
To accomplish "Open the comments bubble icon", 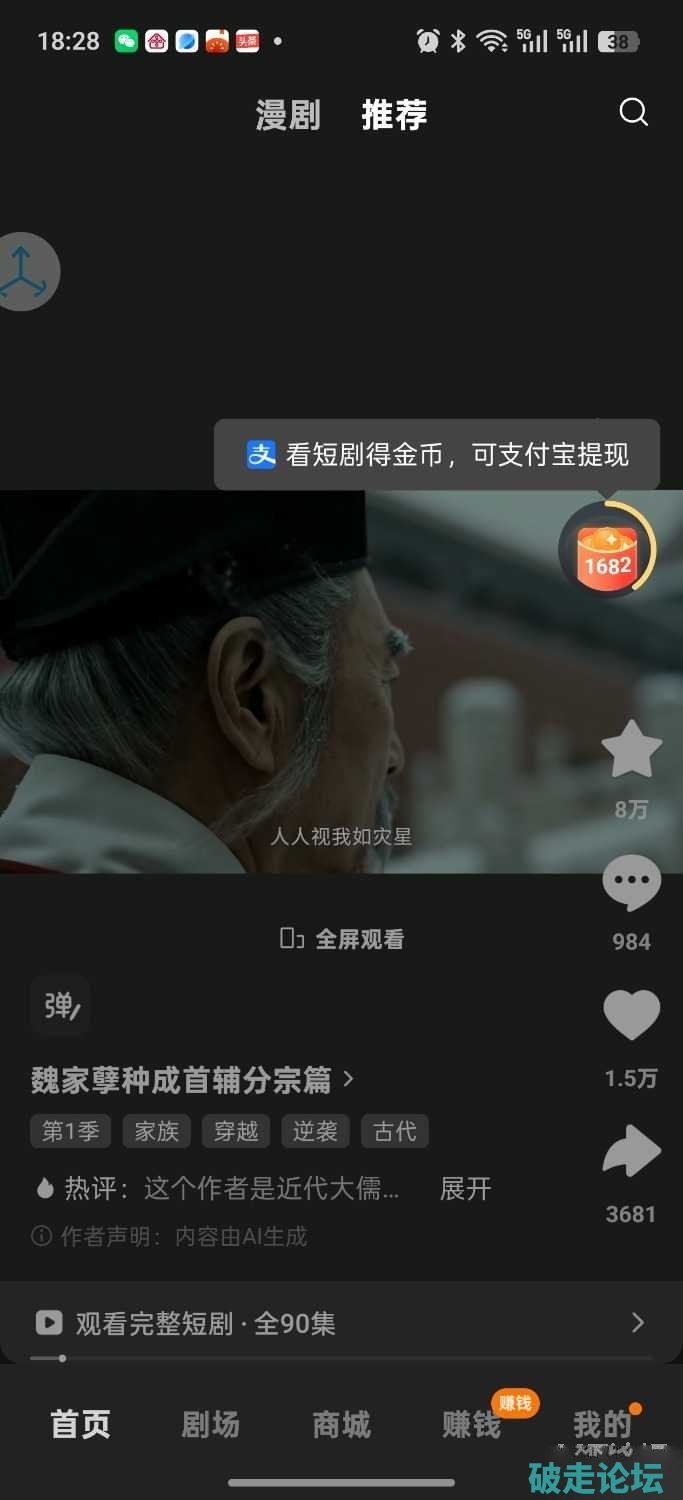I will point(632,884).
